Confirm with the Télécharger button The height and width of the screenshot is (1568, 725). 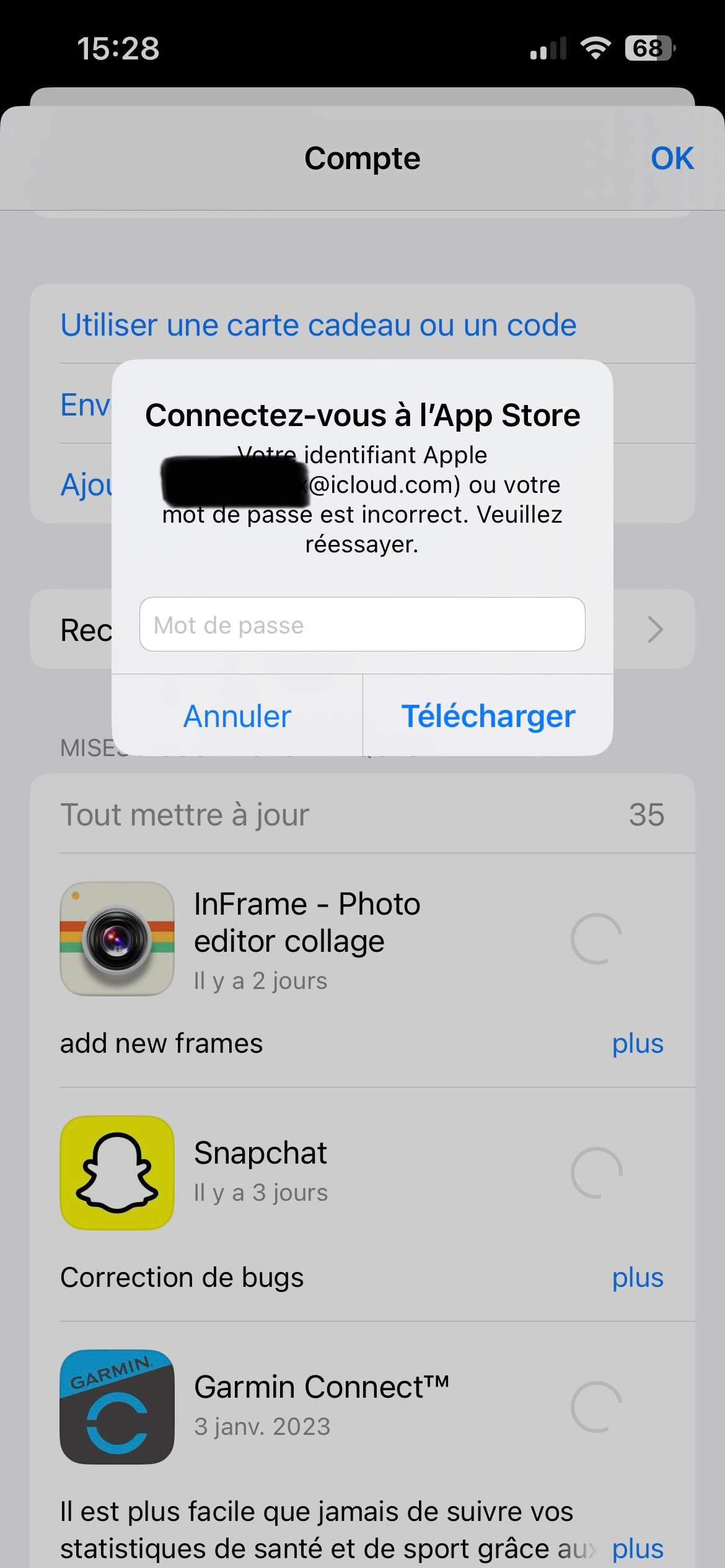coord(488,716)
